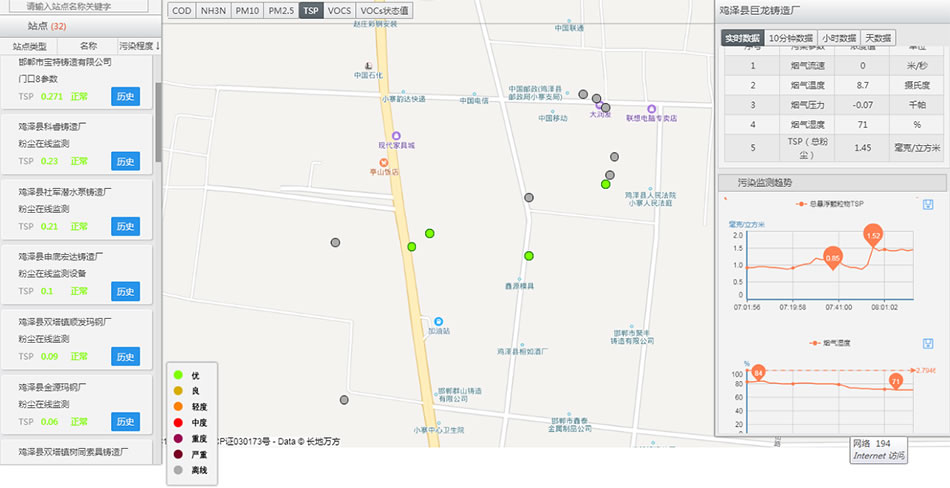View 历史 for 鸡泽县科睿铸造厂
This screenshot has height=488, width=950.
(125, 161)
